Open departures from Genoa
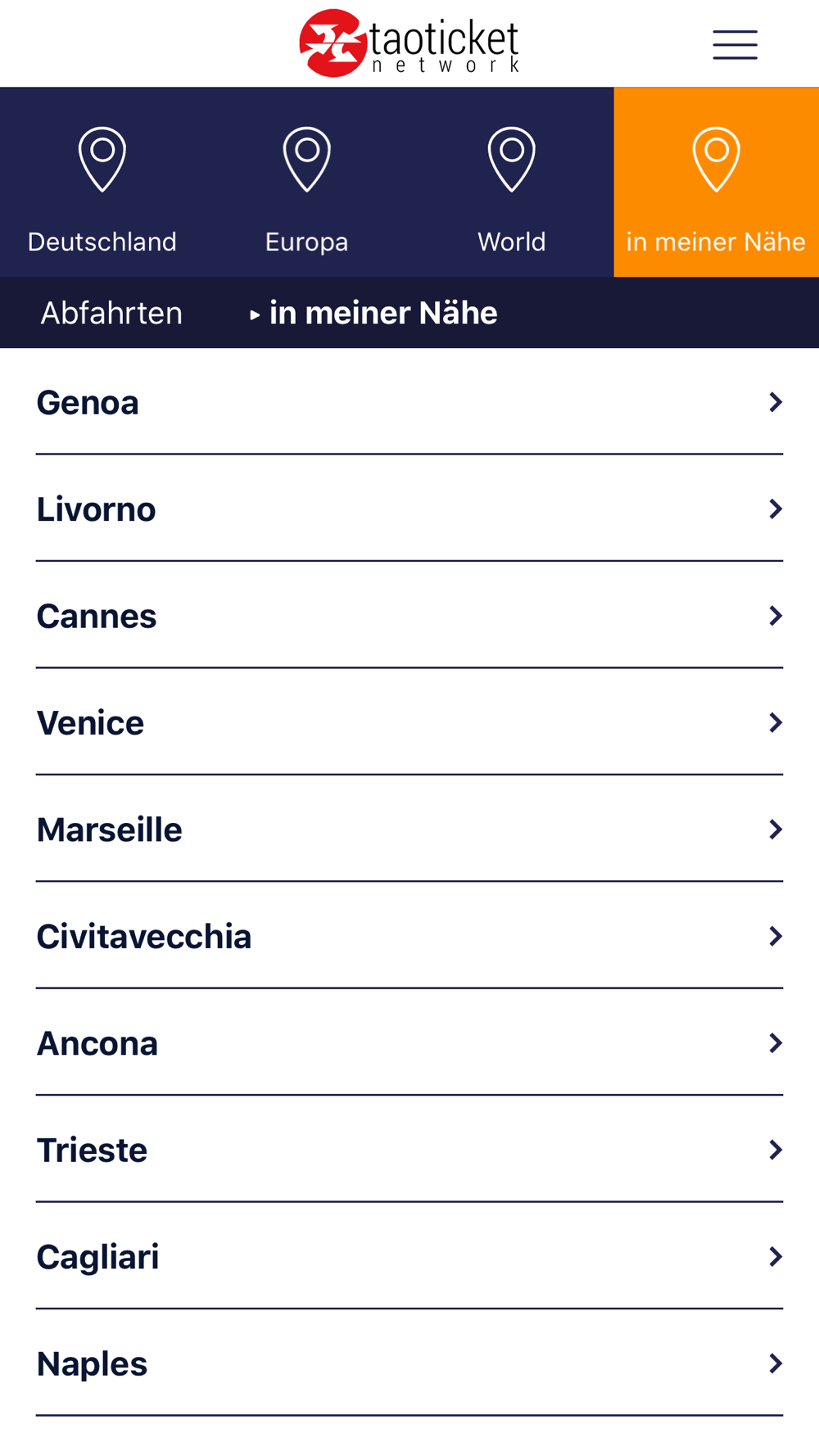 point(409,402)
